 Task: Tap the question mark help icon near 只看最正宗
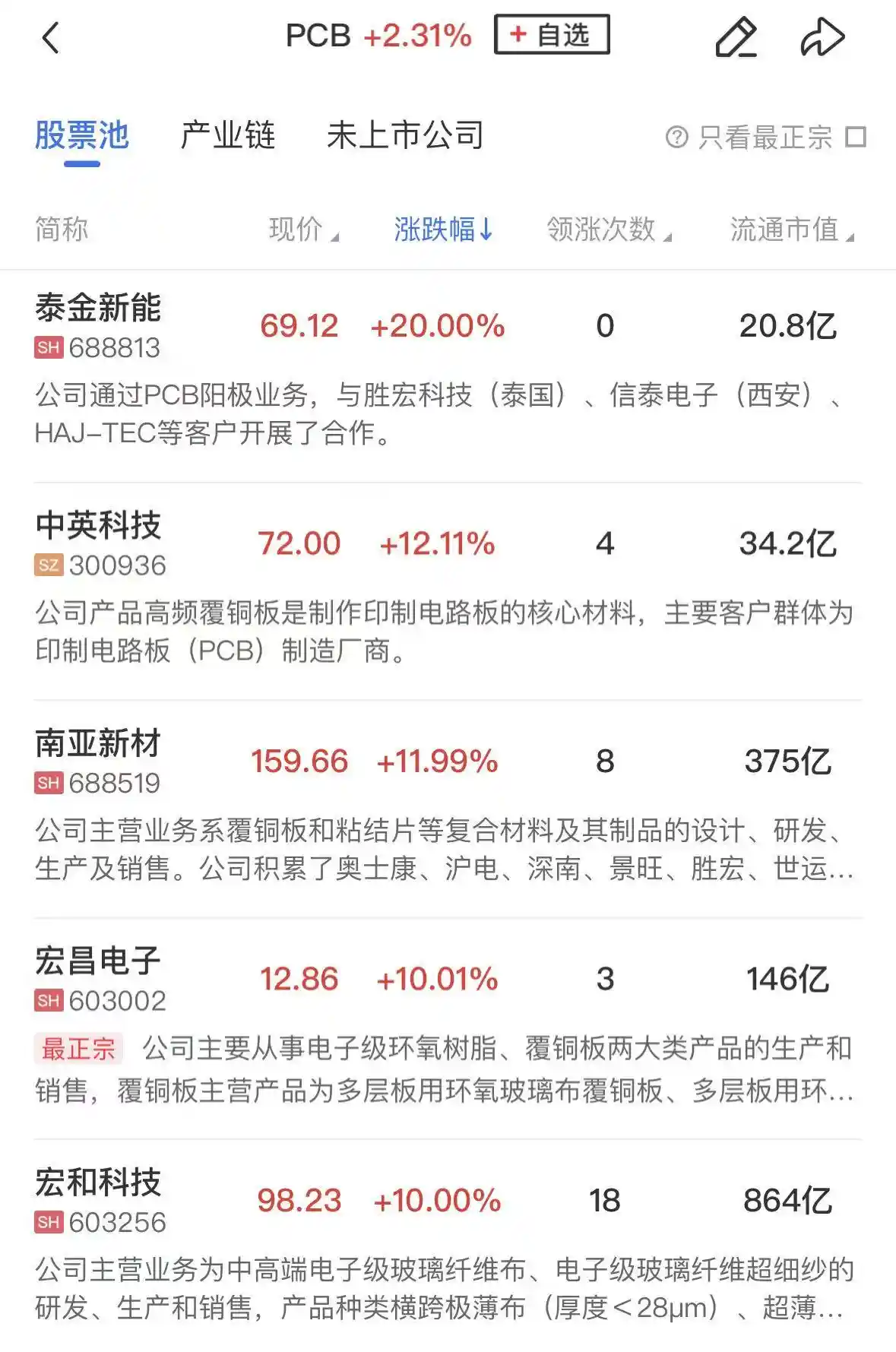tap(676, 138)
